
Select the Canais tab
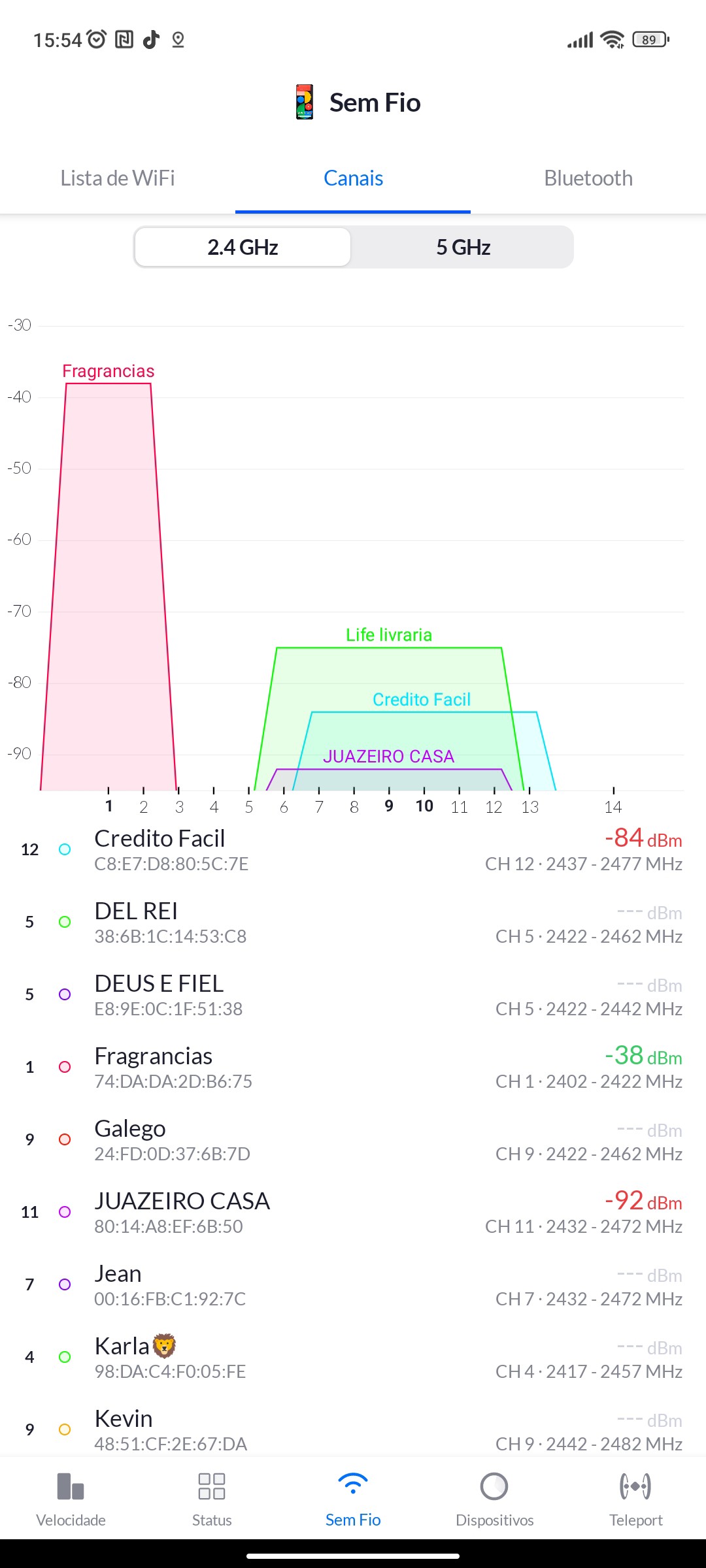pyautogui.click(x=353, y=178)
